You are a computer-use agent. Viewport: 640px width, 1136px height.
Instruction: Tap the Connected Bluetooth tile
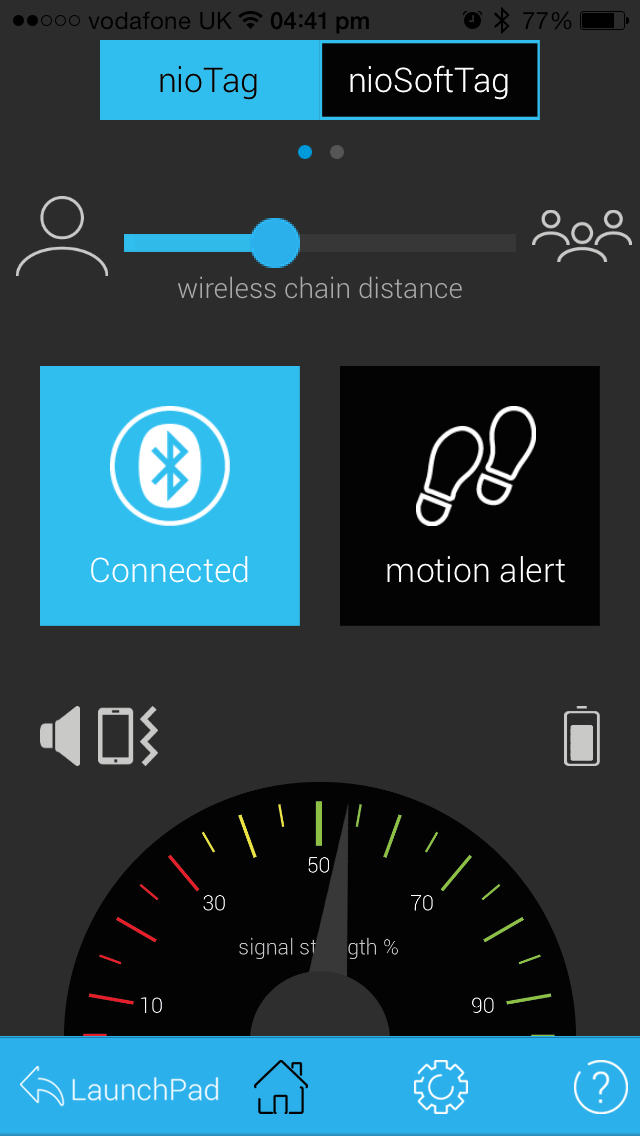(170, 496)
